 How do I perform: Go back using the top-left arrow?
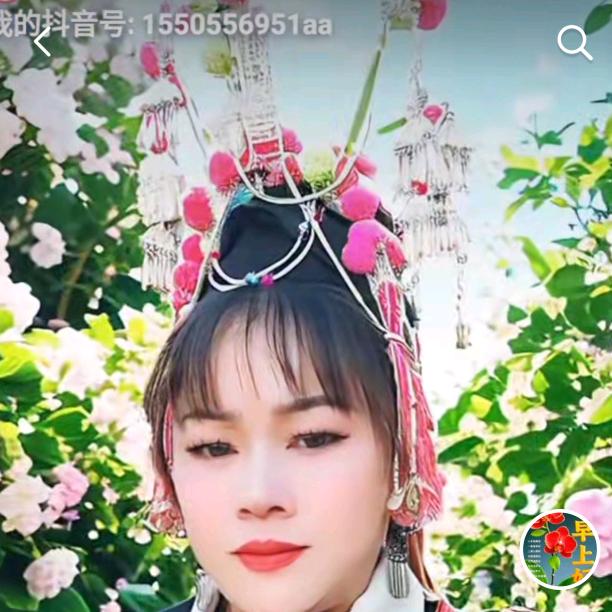(x=42, y=42)
